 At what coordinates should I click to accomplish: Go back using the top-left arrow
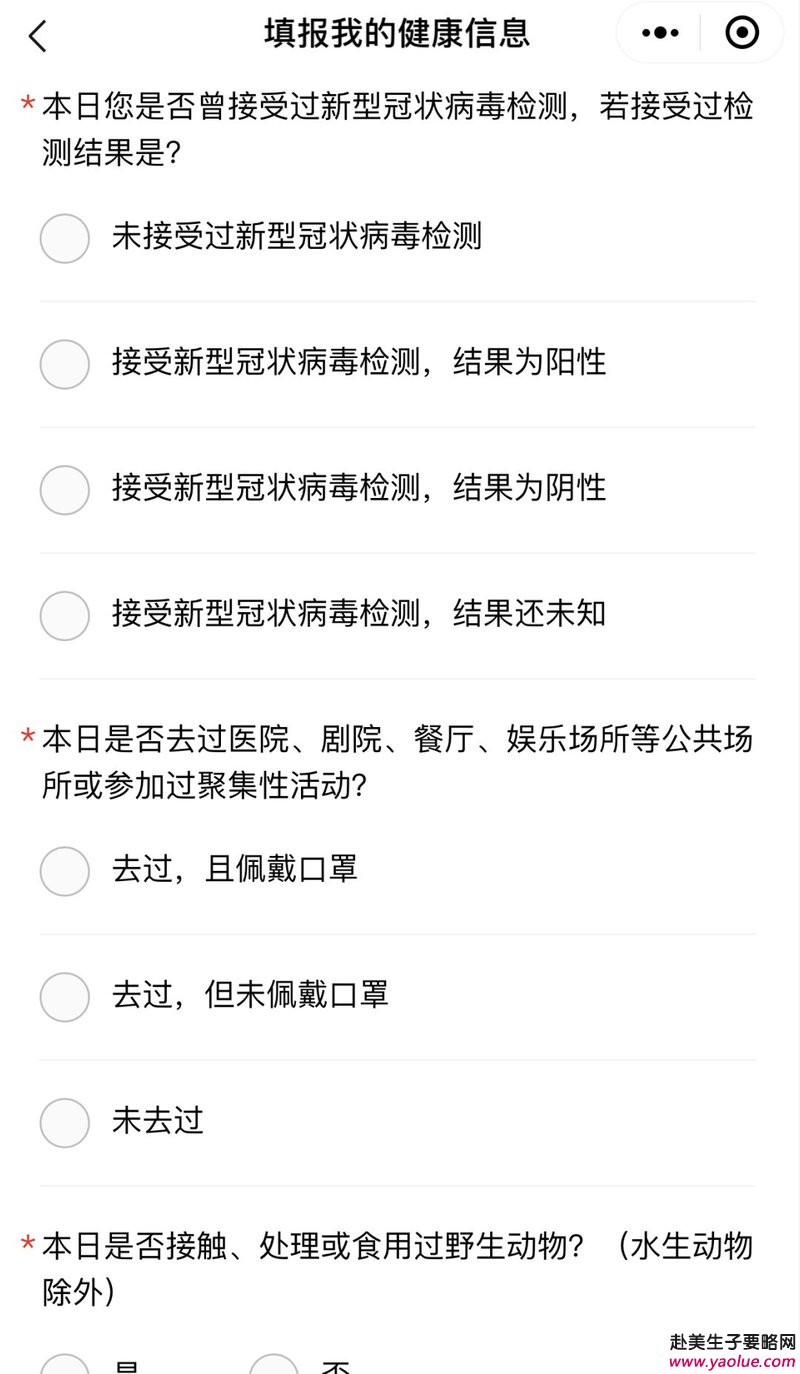click(x=38, y=36)
